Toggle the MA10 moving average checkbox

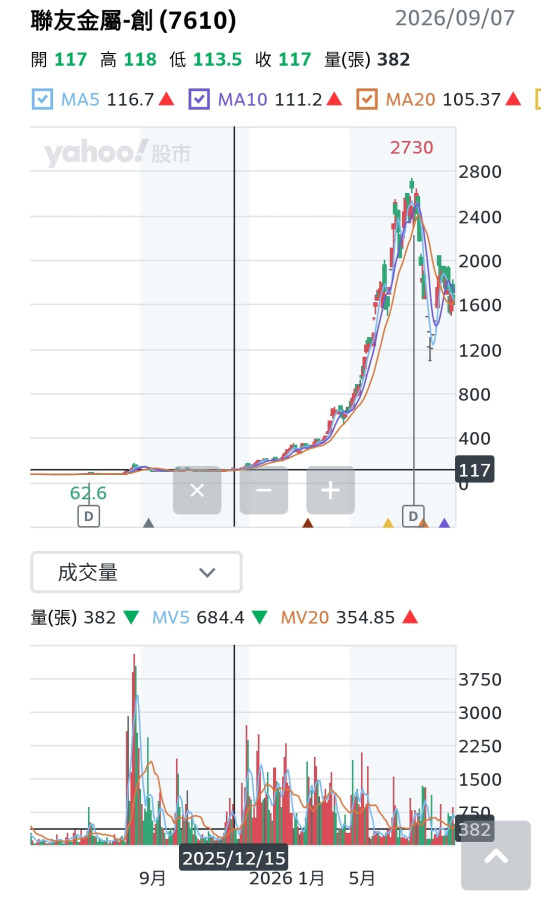coord(199,99)
